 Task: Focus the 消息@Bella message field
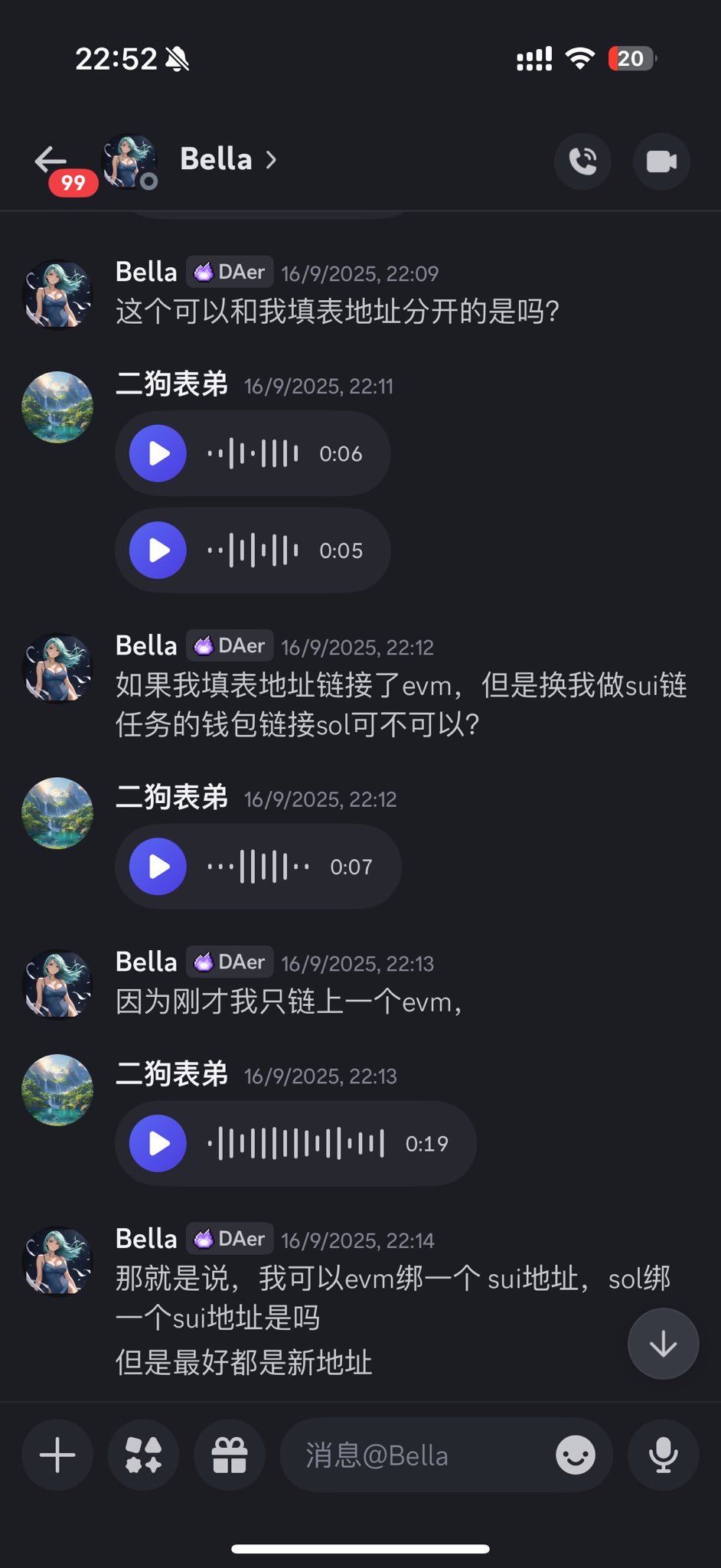click(417, 1455)
